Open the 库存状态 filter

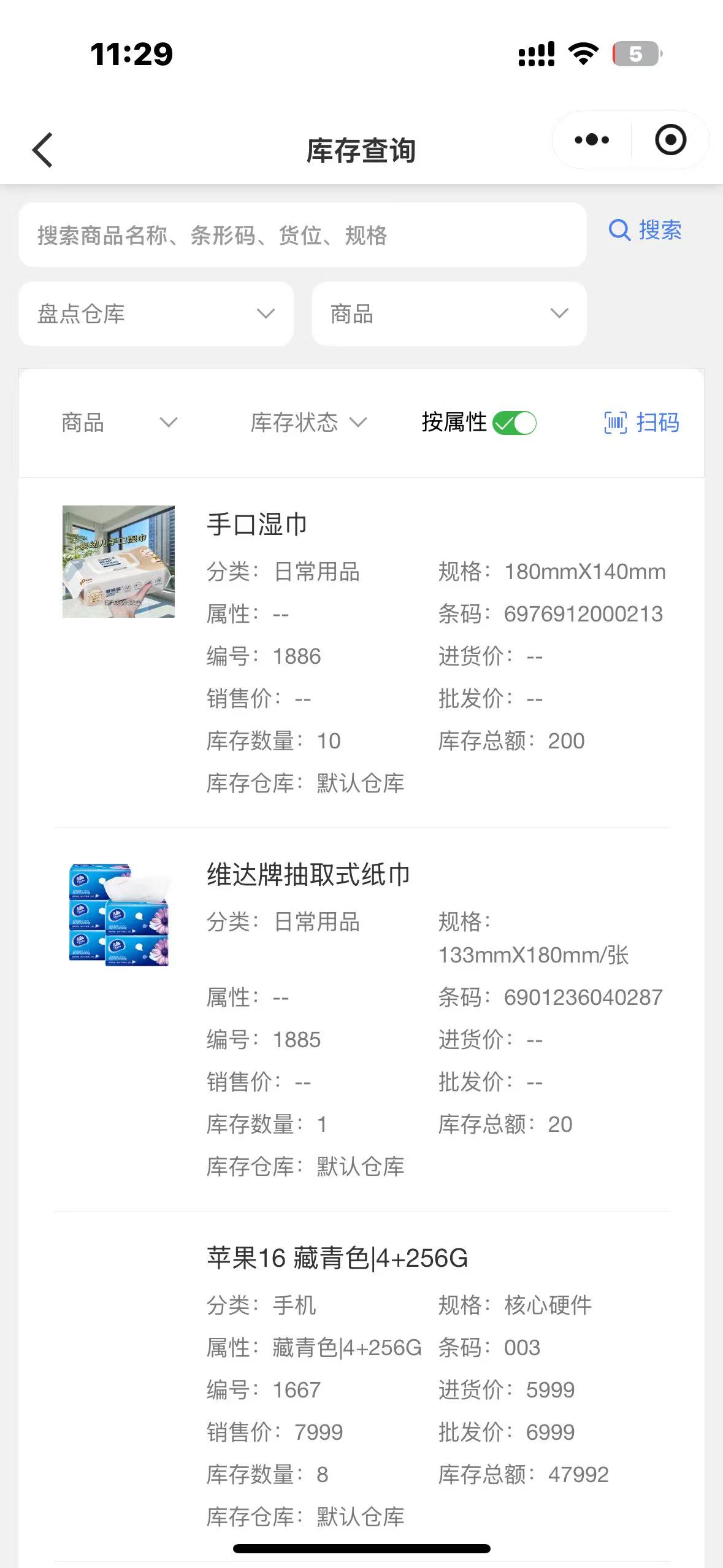308,423
